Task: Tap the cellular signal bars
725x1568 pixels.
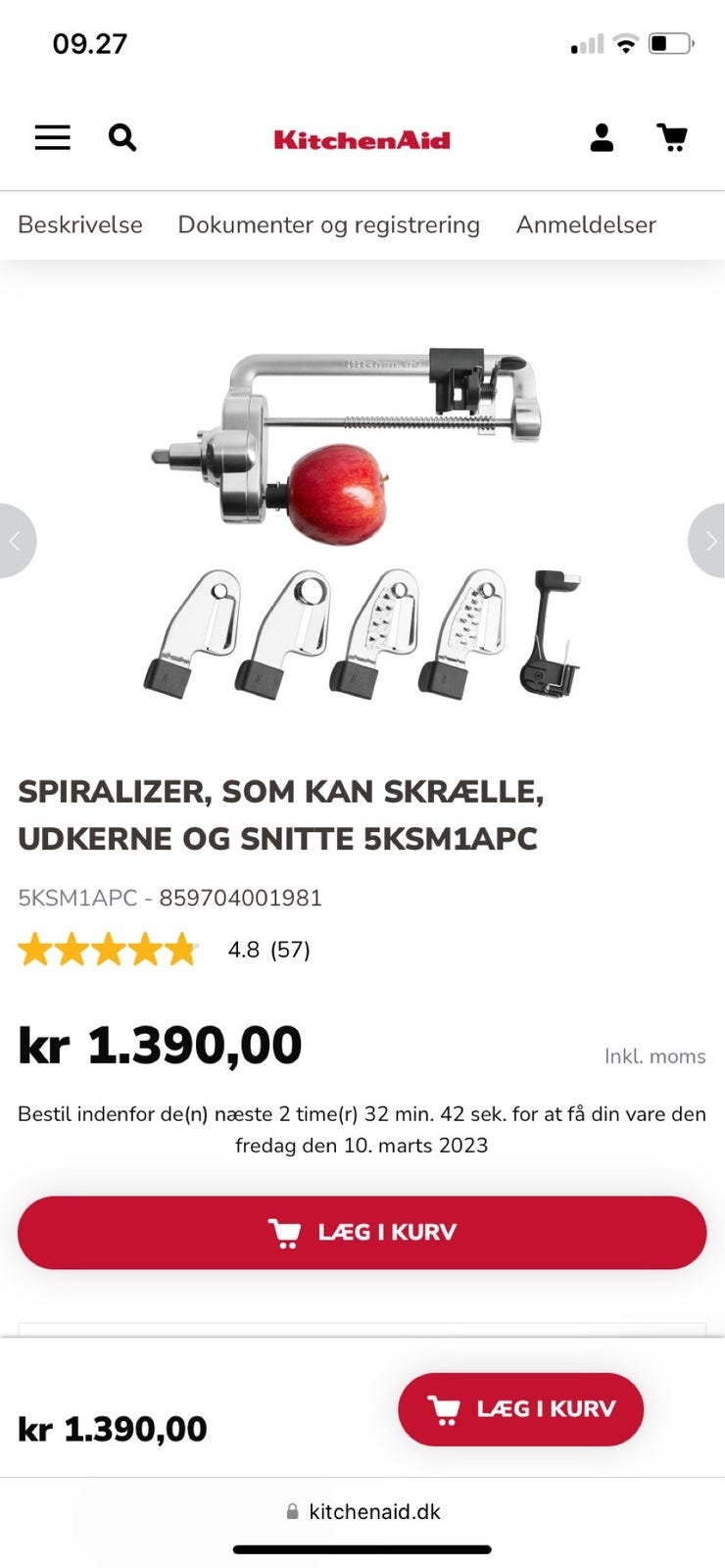Action: [x=585, y=42]
